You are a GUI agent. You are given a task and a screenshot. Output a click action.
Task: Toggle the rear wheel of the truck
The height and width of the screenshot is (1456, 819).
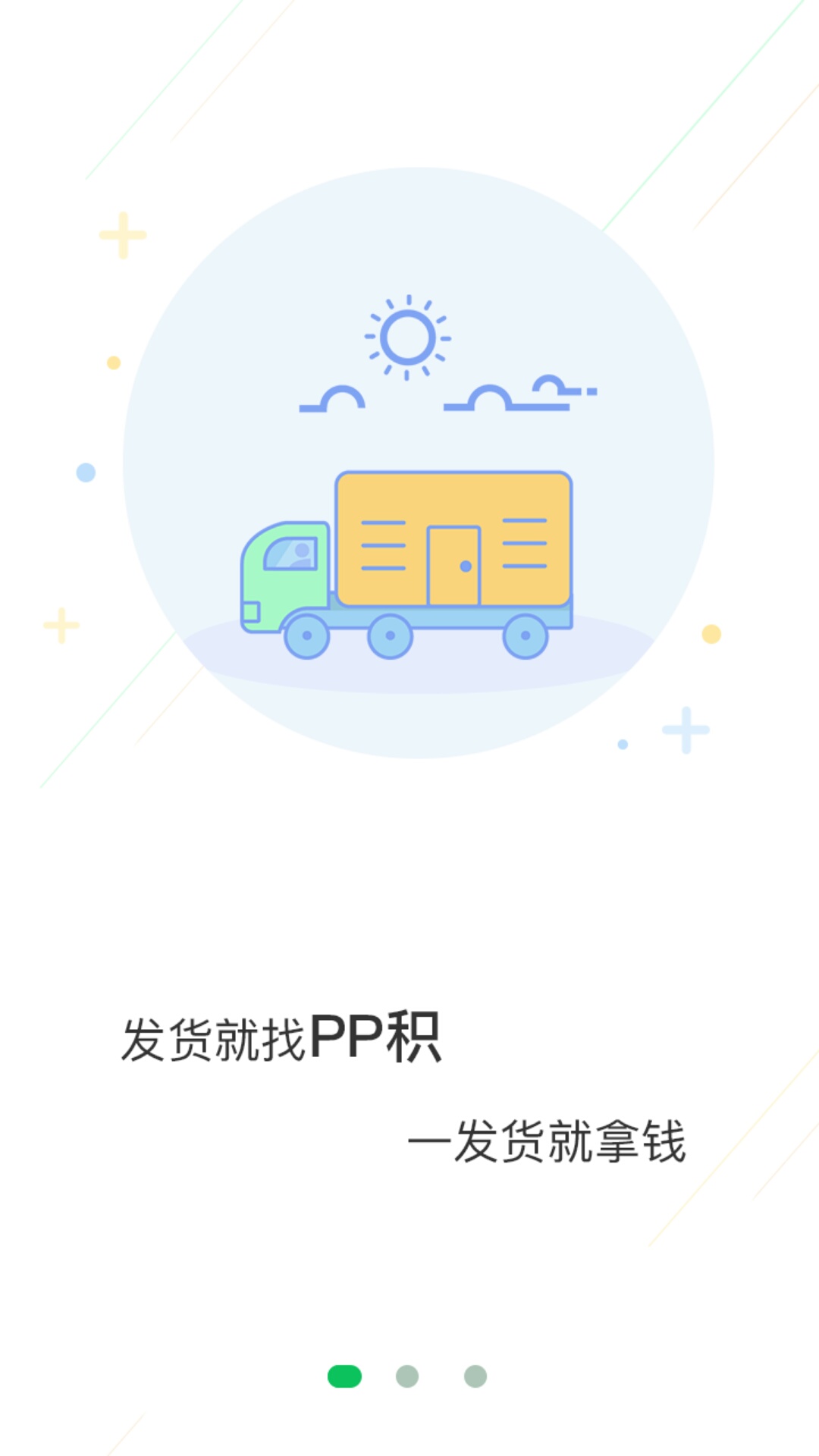click(525, 635)
